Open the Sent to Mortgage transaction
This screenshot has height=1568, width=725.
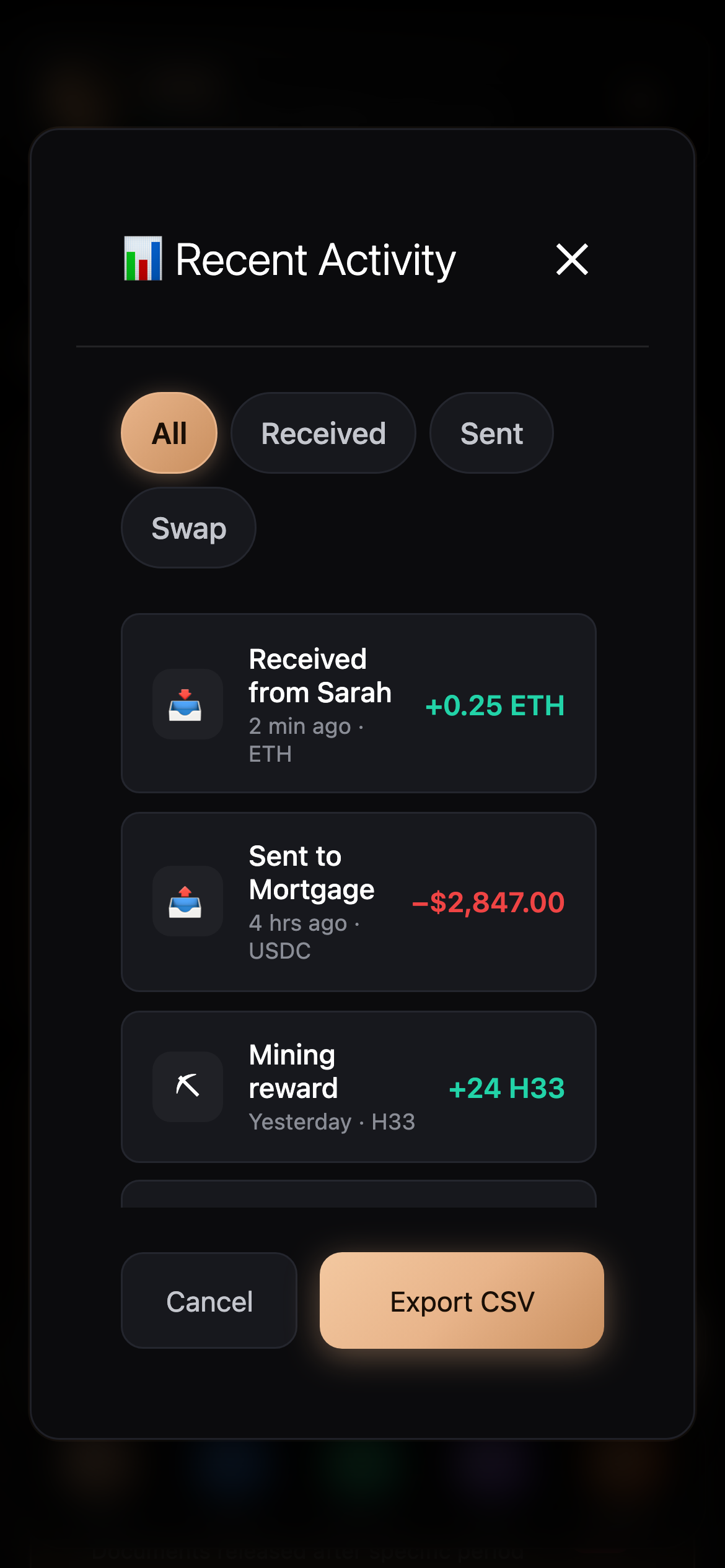click(x=359, y=902)
